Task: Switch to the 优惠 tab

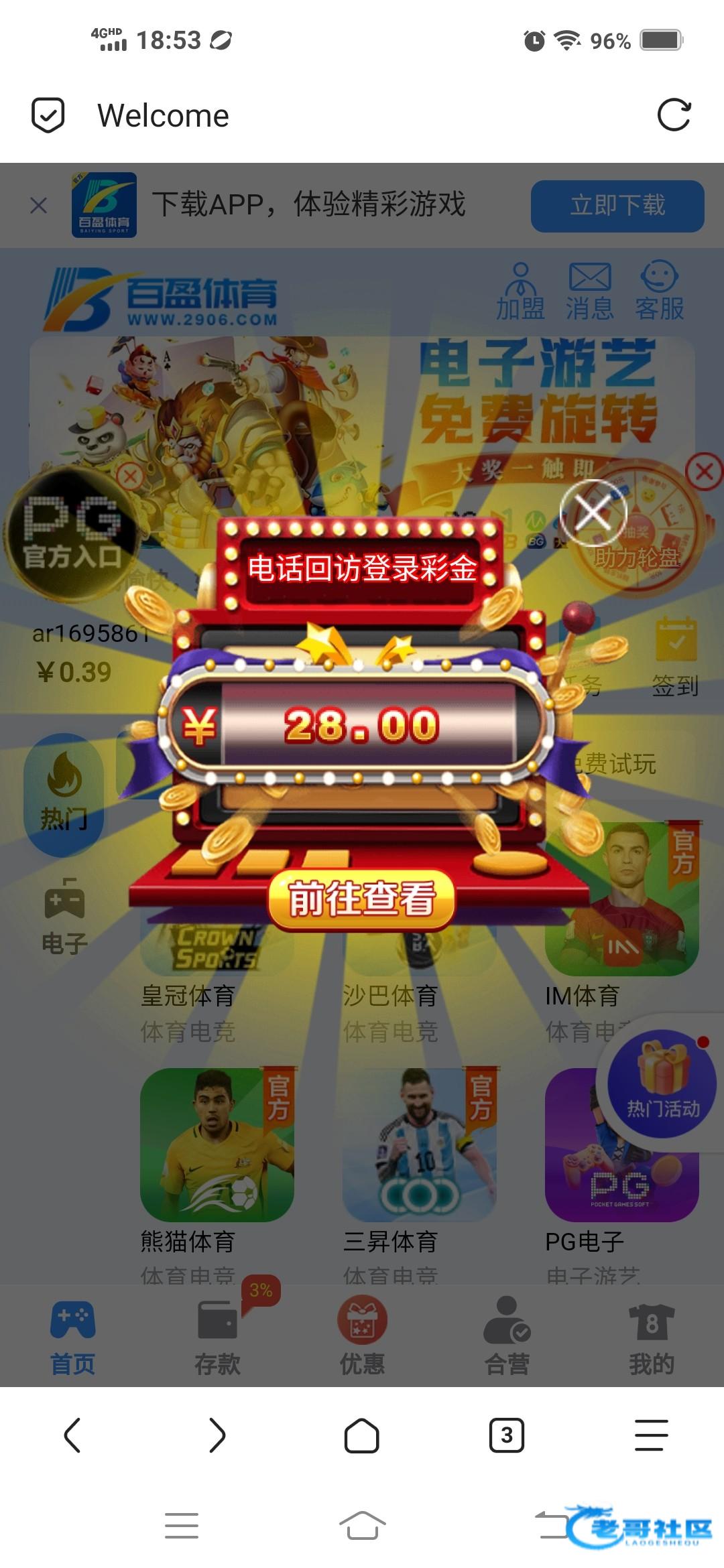Action: coord(362,1336)
